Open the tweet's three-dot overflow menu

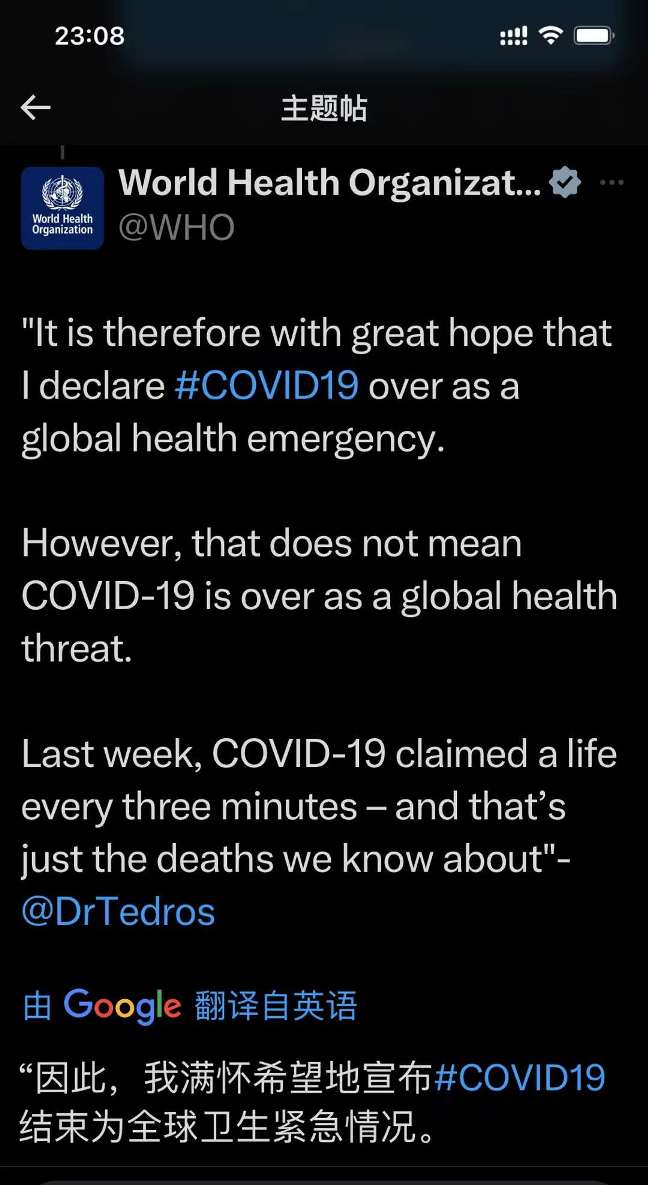pos(612,183)
